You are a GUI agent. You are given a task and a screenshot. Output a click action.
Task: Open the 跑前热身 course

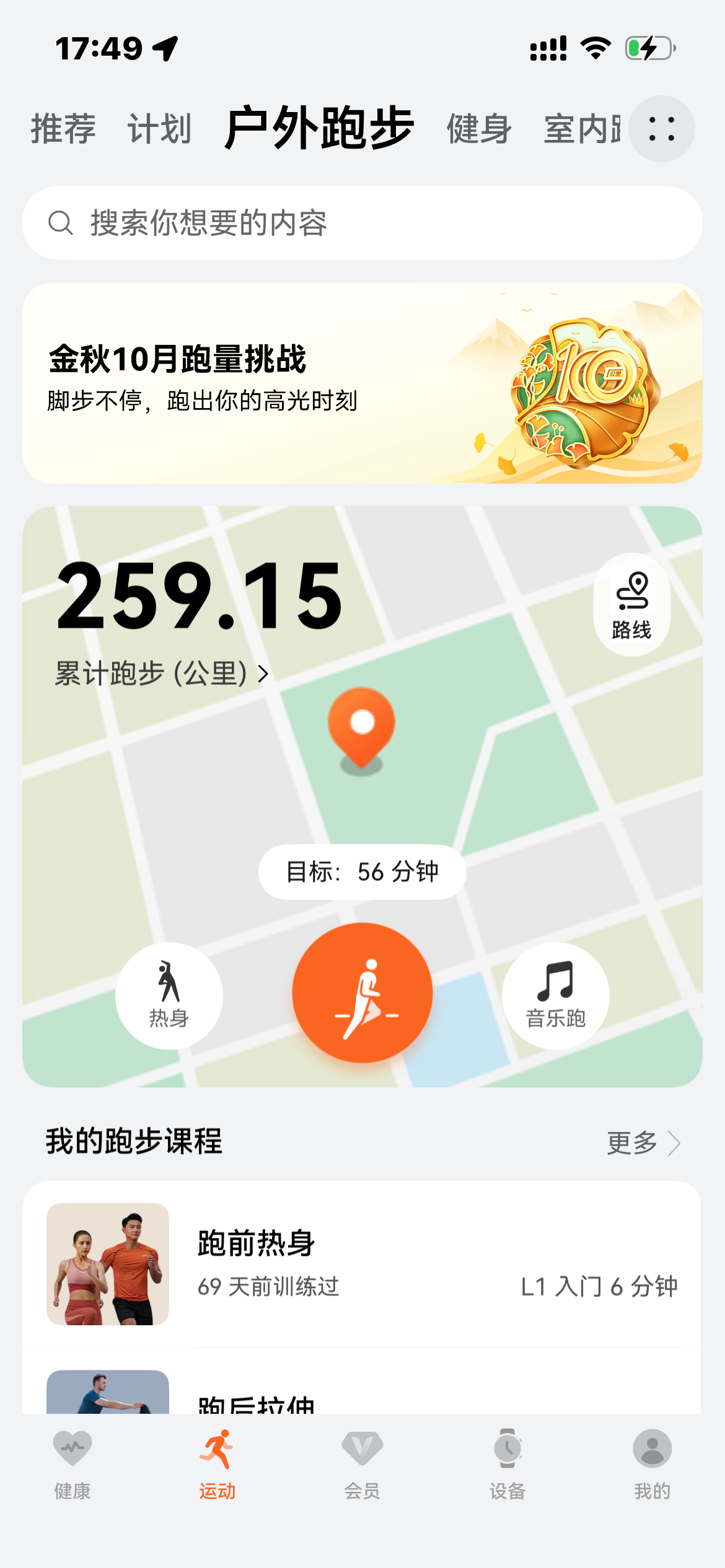pos(362,1264)
